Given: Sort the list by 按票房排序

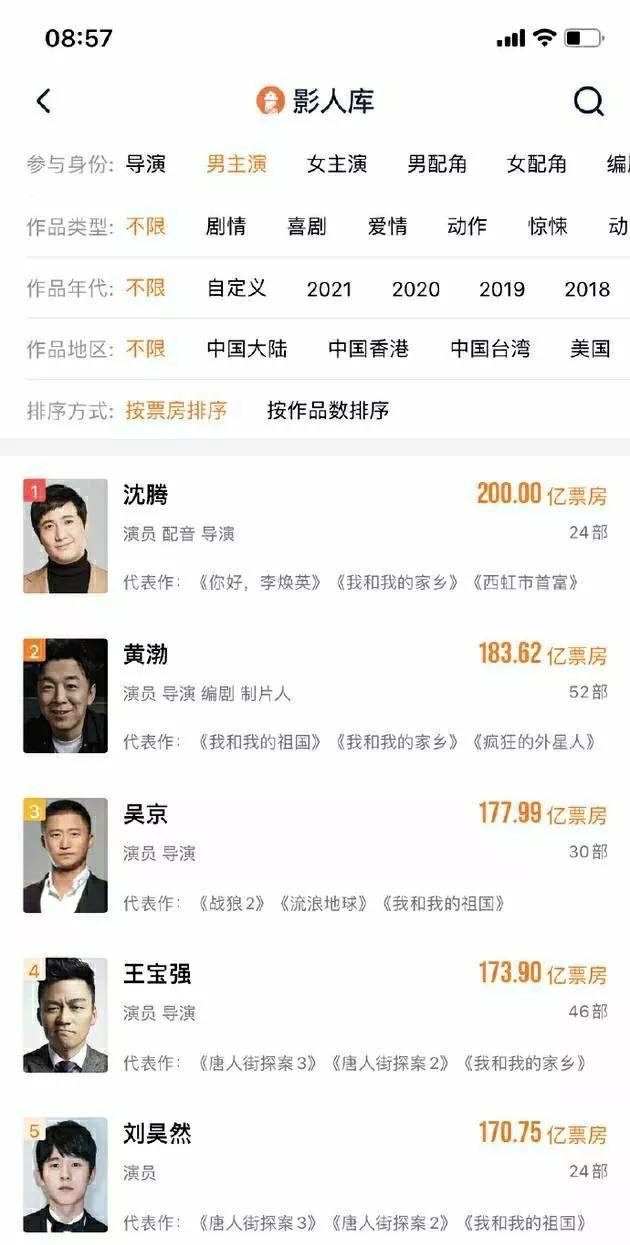Looking at the screenshot, I should pyautogui.click(x=176, y=410).
